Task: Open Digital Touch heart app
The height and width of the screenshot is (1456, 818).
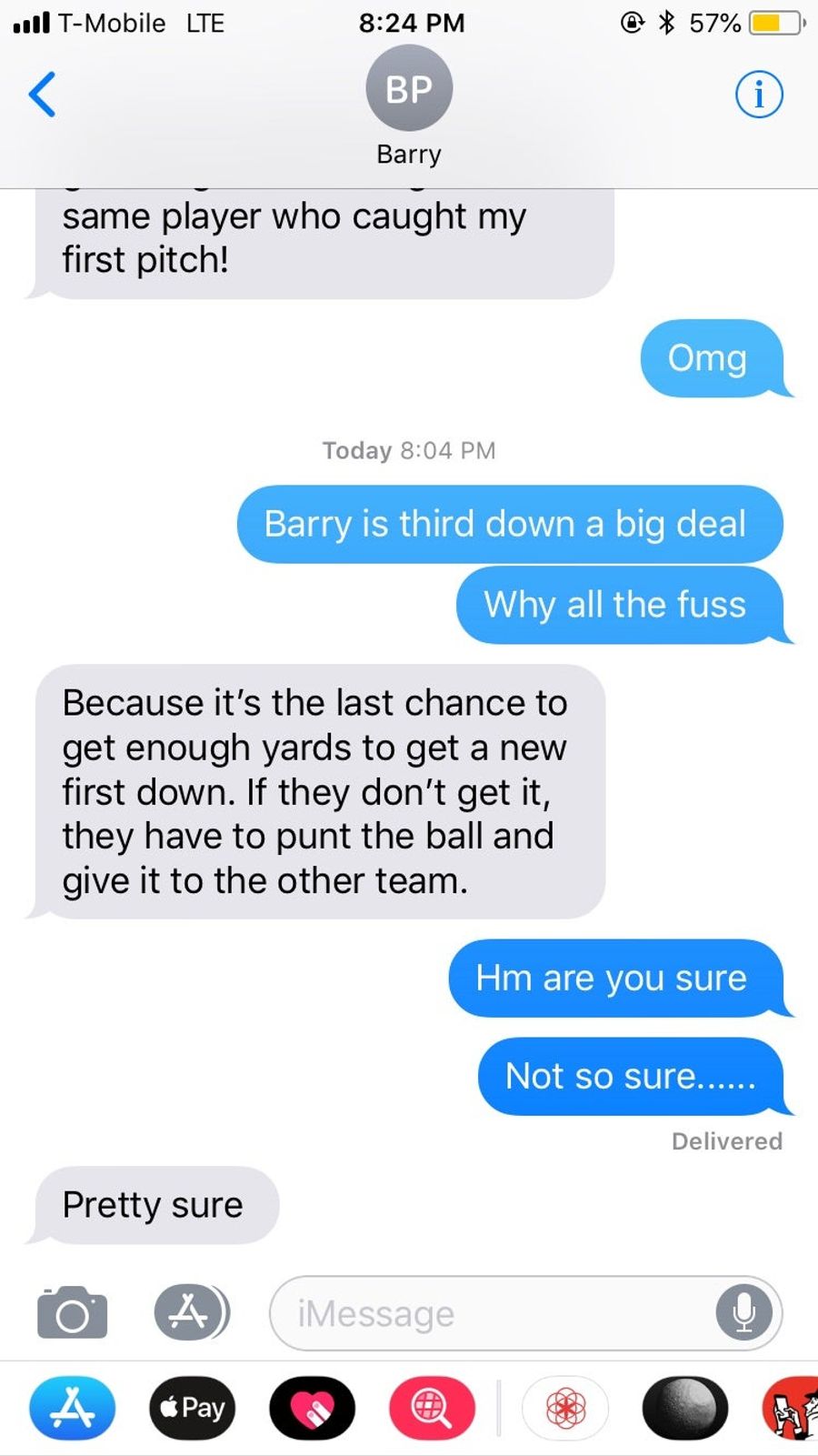Action: (x=312, y=1408)
